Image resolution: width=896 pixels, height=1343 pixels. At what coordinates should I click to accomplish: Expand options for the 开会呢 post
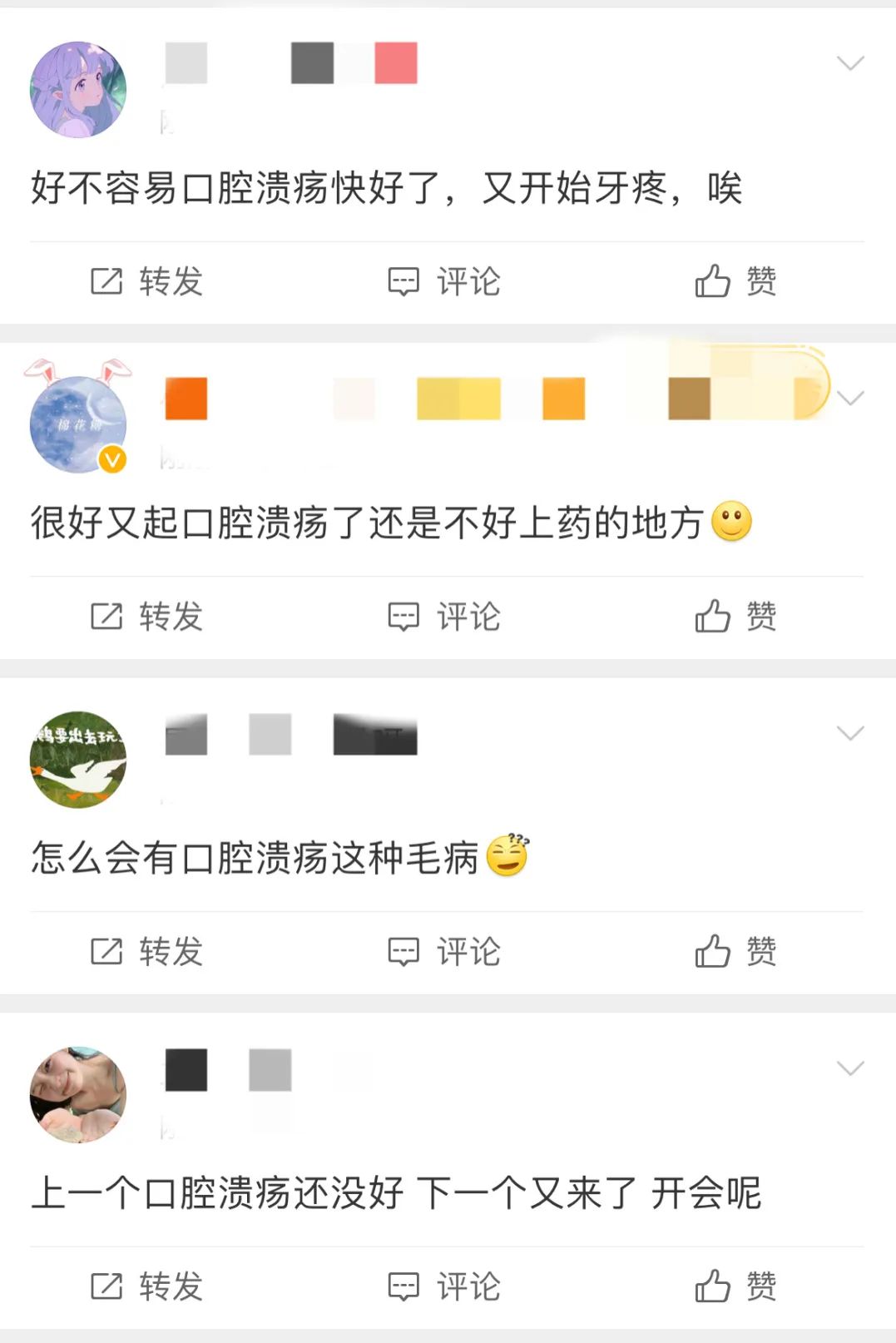click(850, 1068)
